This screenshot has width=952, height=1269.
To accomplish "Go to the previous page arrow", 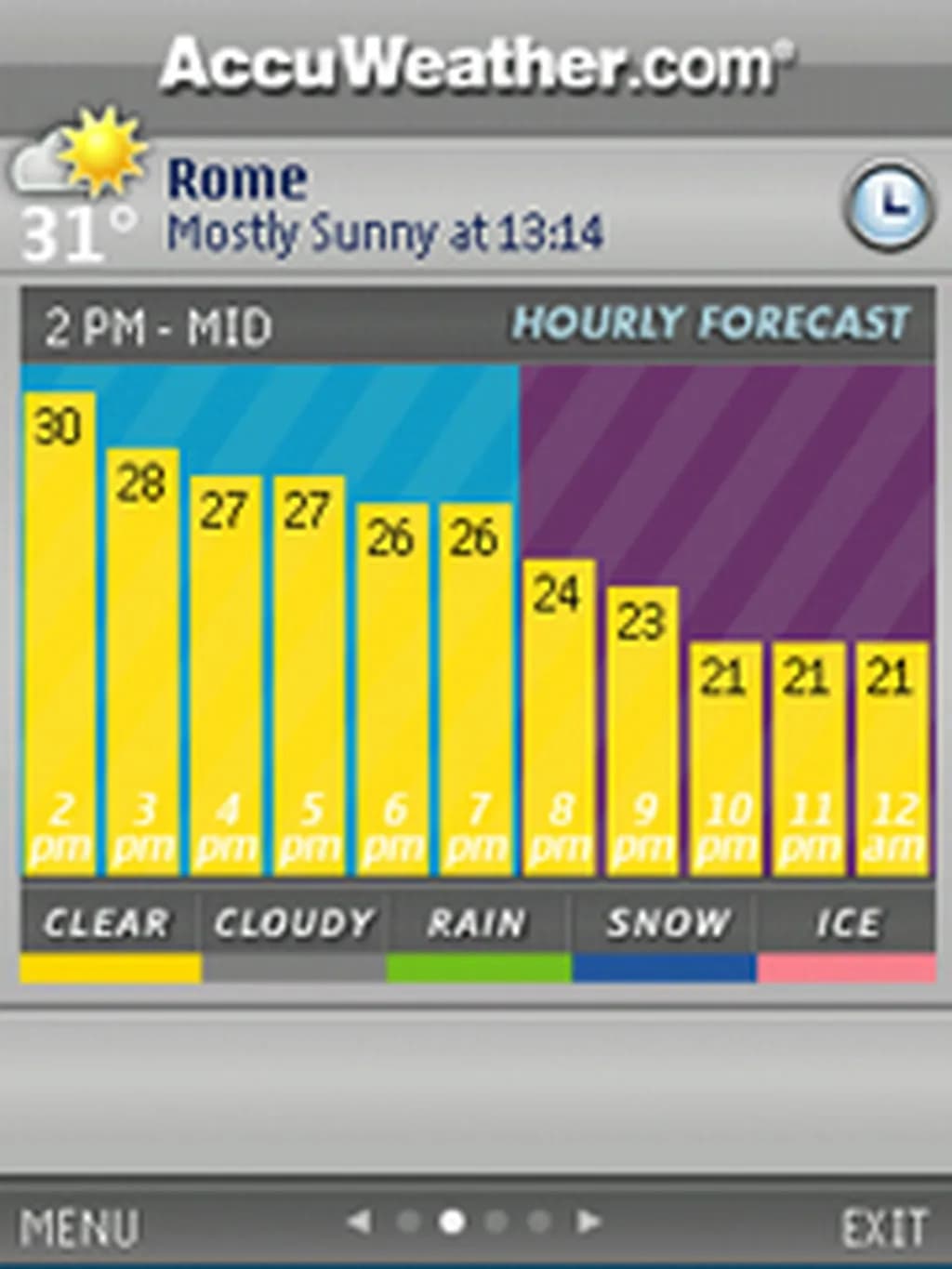I will pyautogui.click(x=359, y=1221).
